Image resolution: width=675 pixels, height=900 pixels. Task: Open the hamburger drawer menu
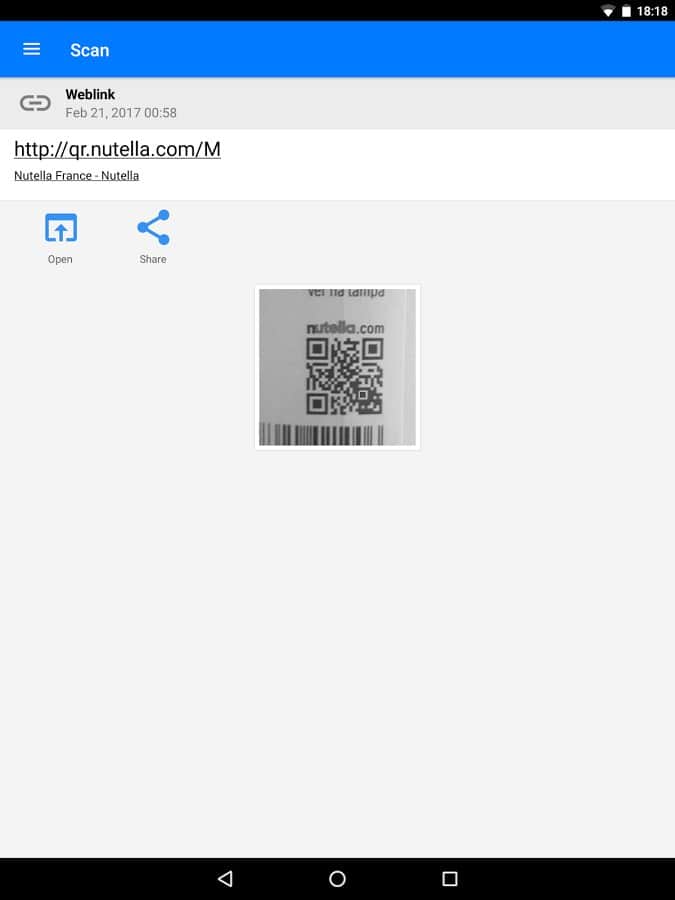click(x=32, y=49)
